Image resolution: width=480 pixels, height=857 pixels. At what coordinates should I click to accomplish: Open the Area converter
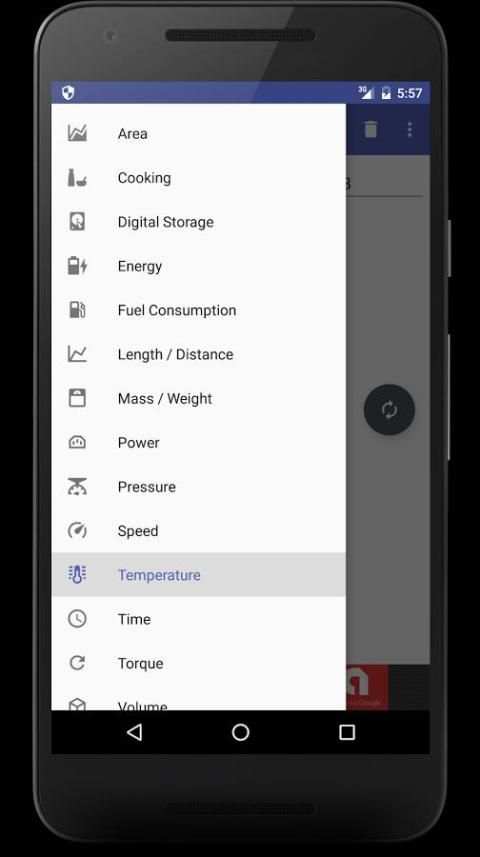198,133
